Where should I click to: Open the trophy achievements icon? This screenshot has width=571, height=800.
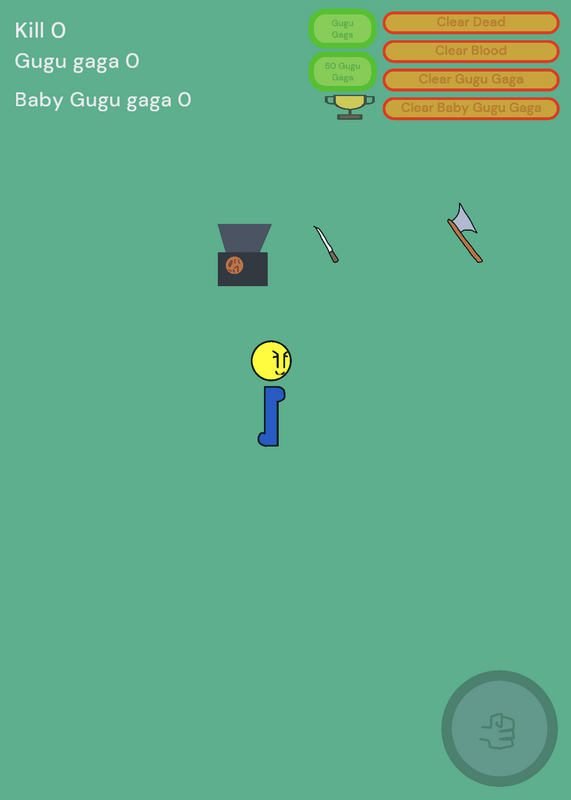[350, 107]
